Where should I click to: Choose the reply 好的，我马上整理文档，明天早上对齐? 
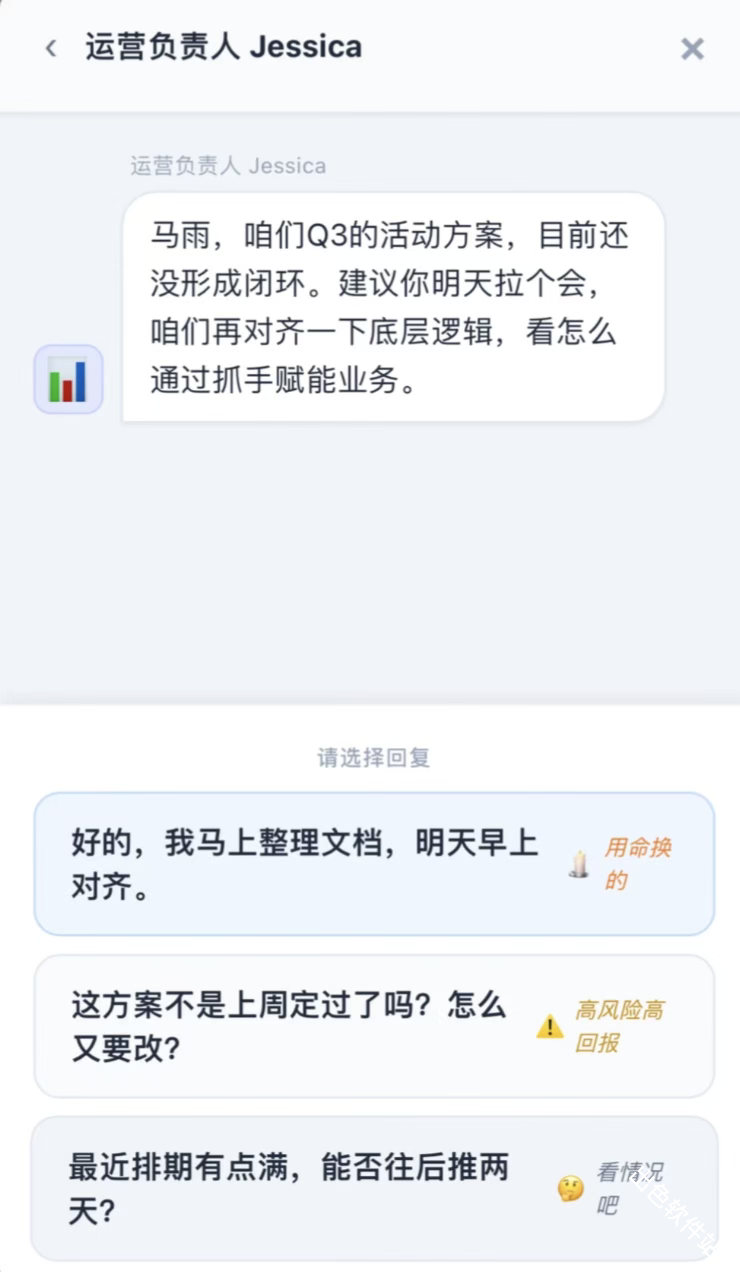300,865
